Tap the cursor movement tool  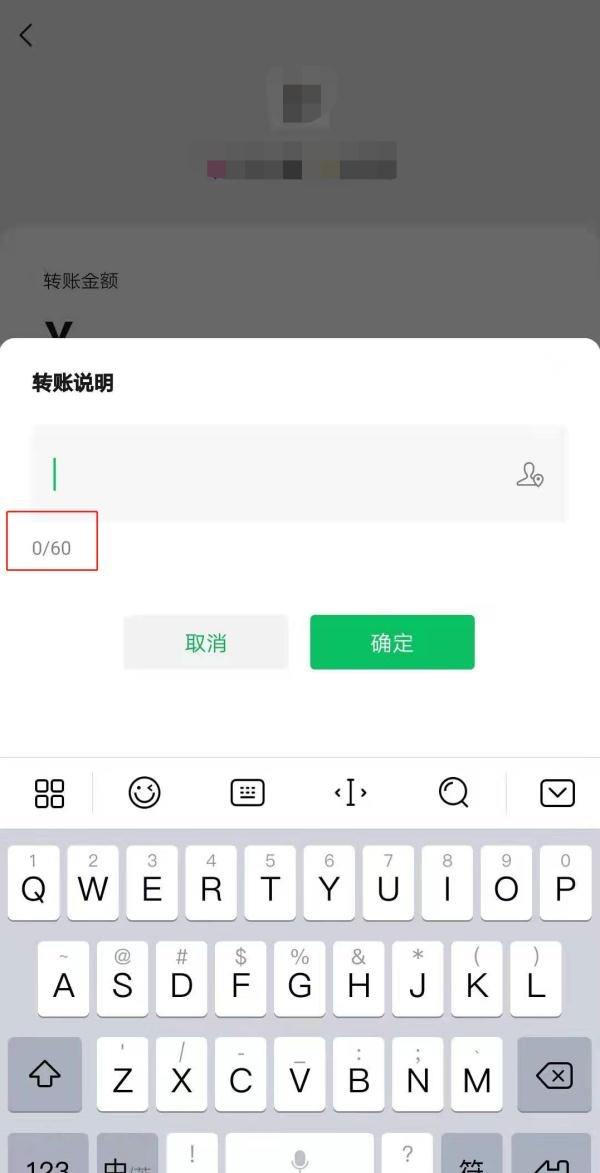coord(350,793)
